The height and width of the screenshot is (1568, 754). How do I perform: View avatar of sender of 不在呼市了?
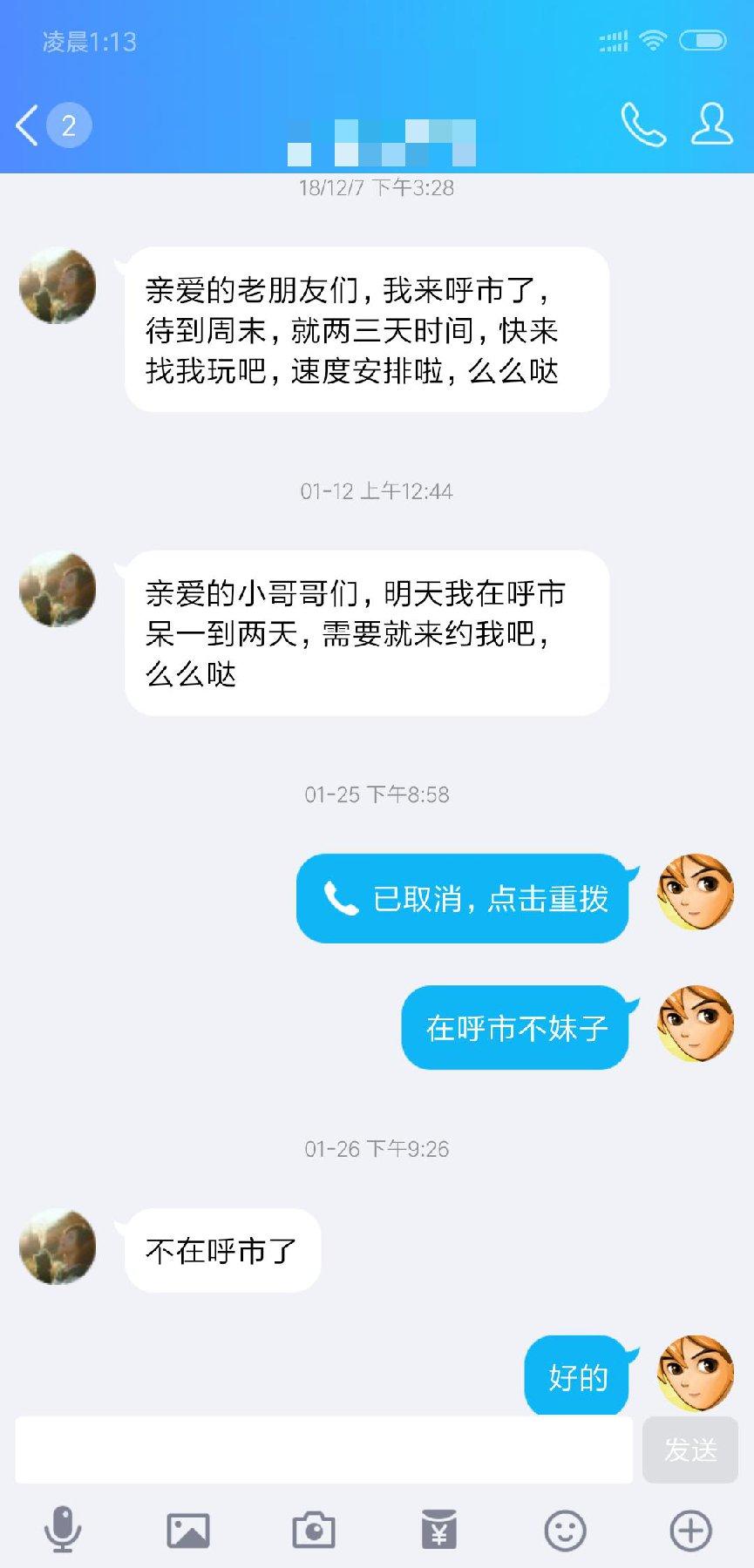point(58,1247)
